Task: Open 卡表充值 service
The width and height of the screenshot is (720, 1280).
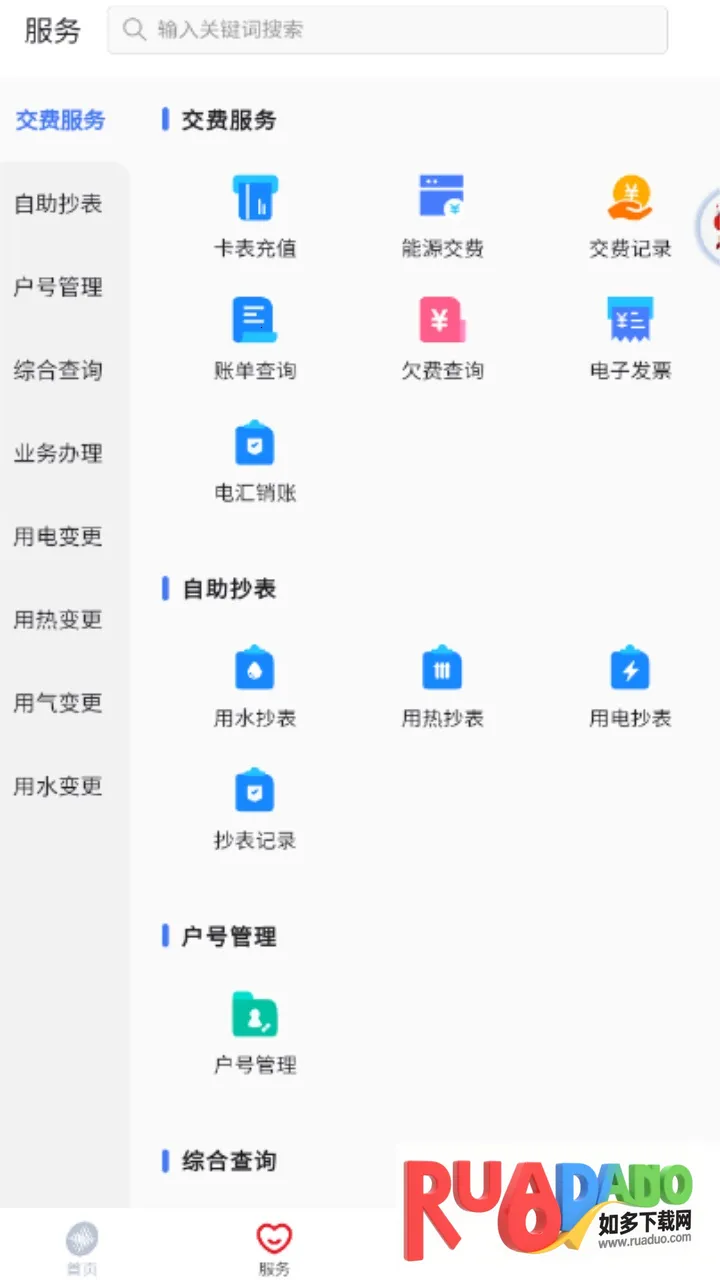Action: point(255,214)
